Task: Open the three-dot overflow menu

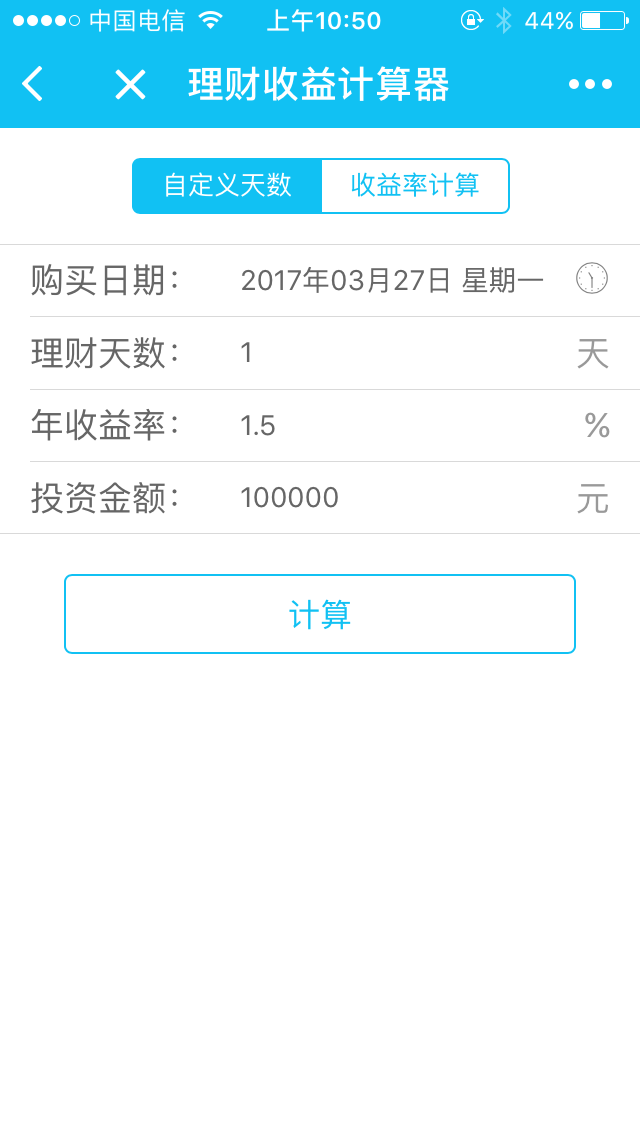Action: coord(589,84)
